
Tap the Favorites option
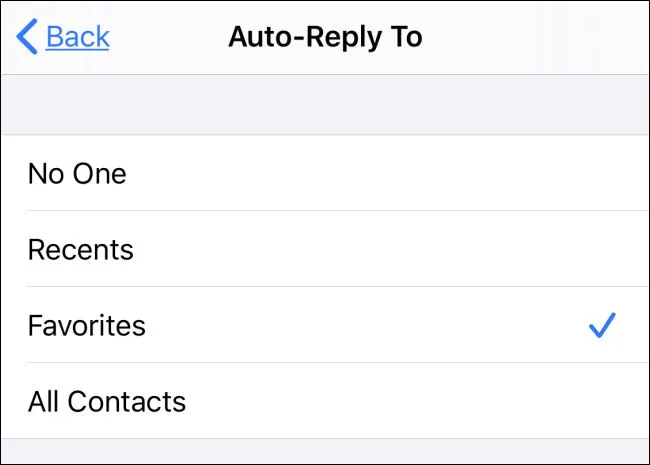point(87,325)
